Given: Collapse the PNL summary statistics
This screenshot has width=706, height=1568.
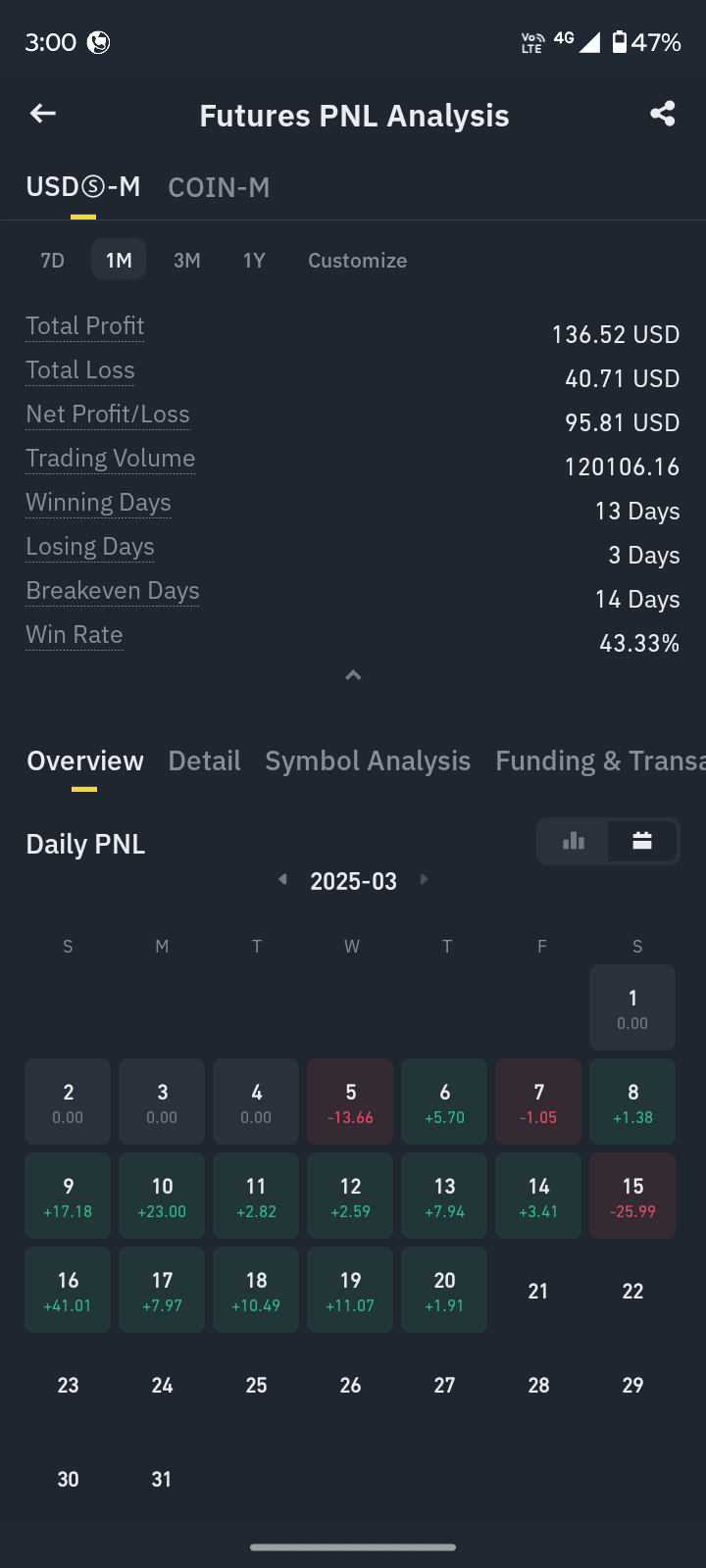Looking at the screenshot, I should (353, 675).
